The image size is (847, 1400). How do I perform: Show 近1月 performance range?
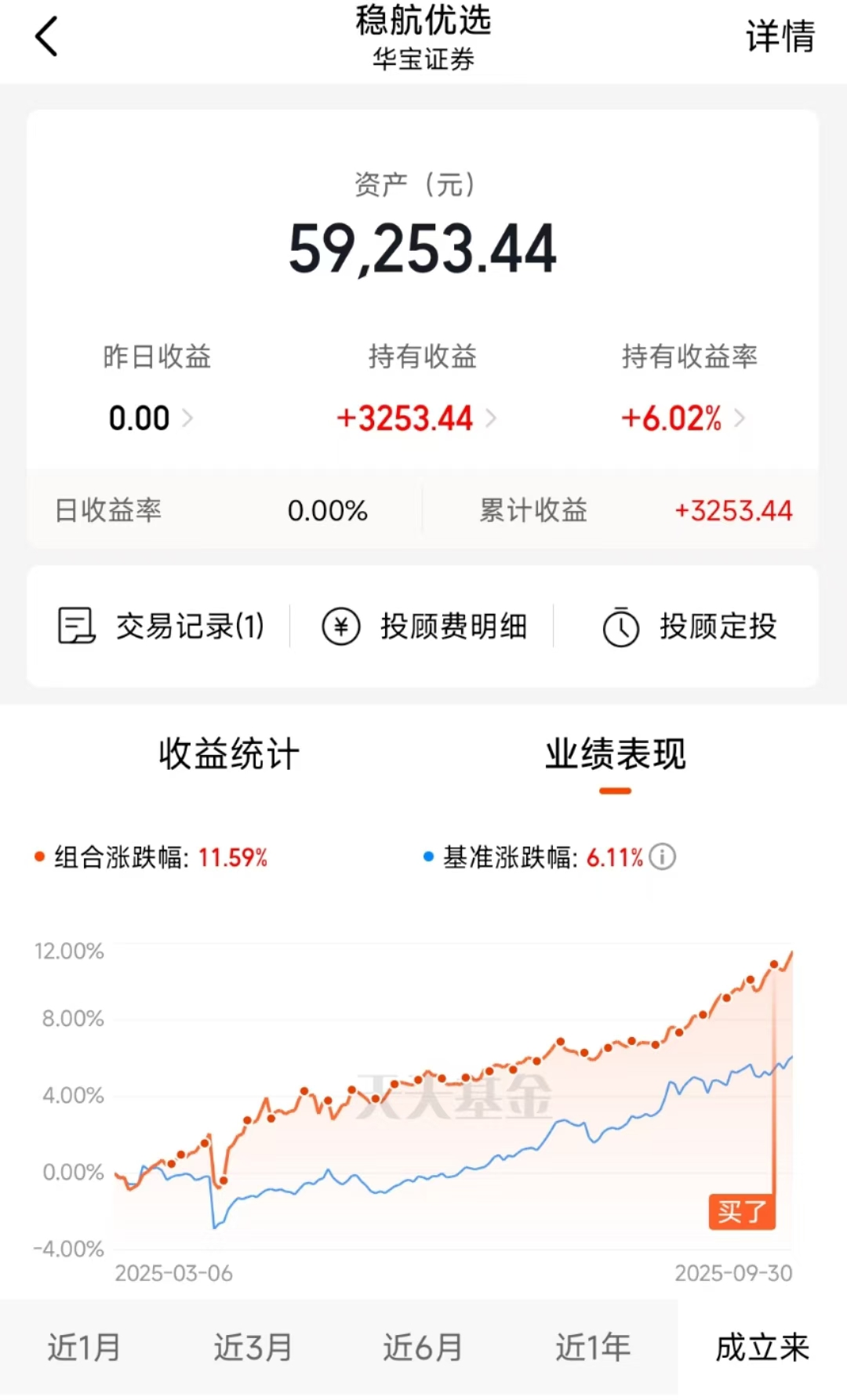click(x=84, y=1348)
